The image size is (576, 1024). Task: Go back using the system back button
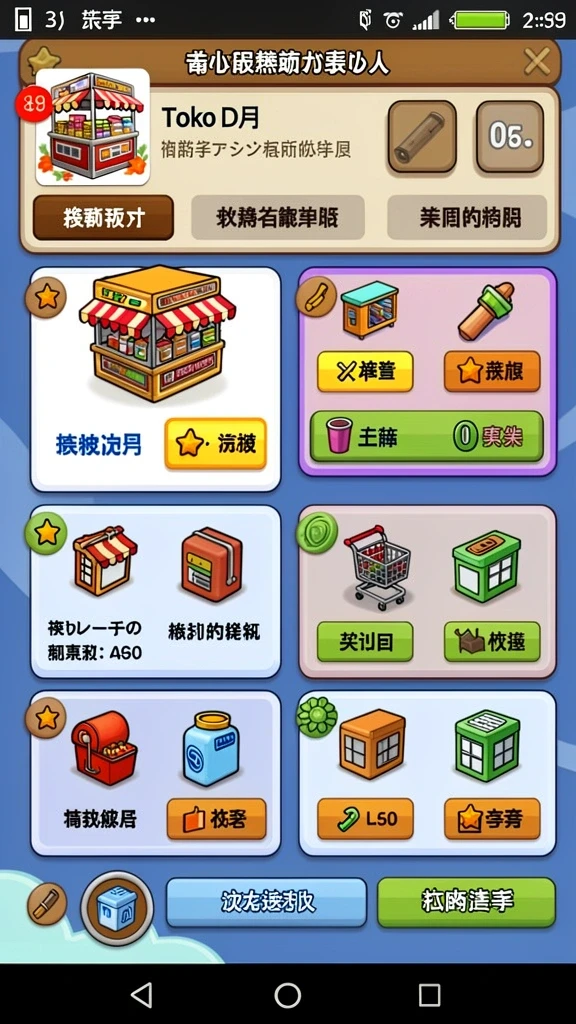click(142, 995)
